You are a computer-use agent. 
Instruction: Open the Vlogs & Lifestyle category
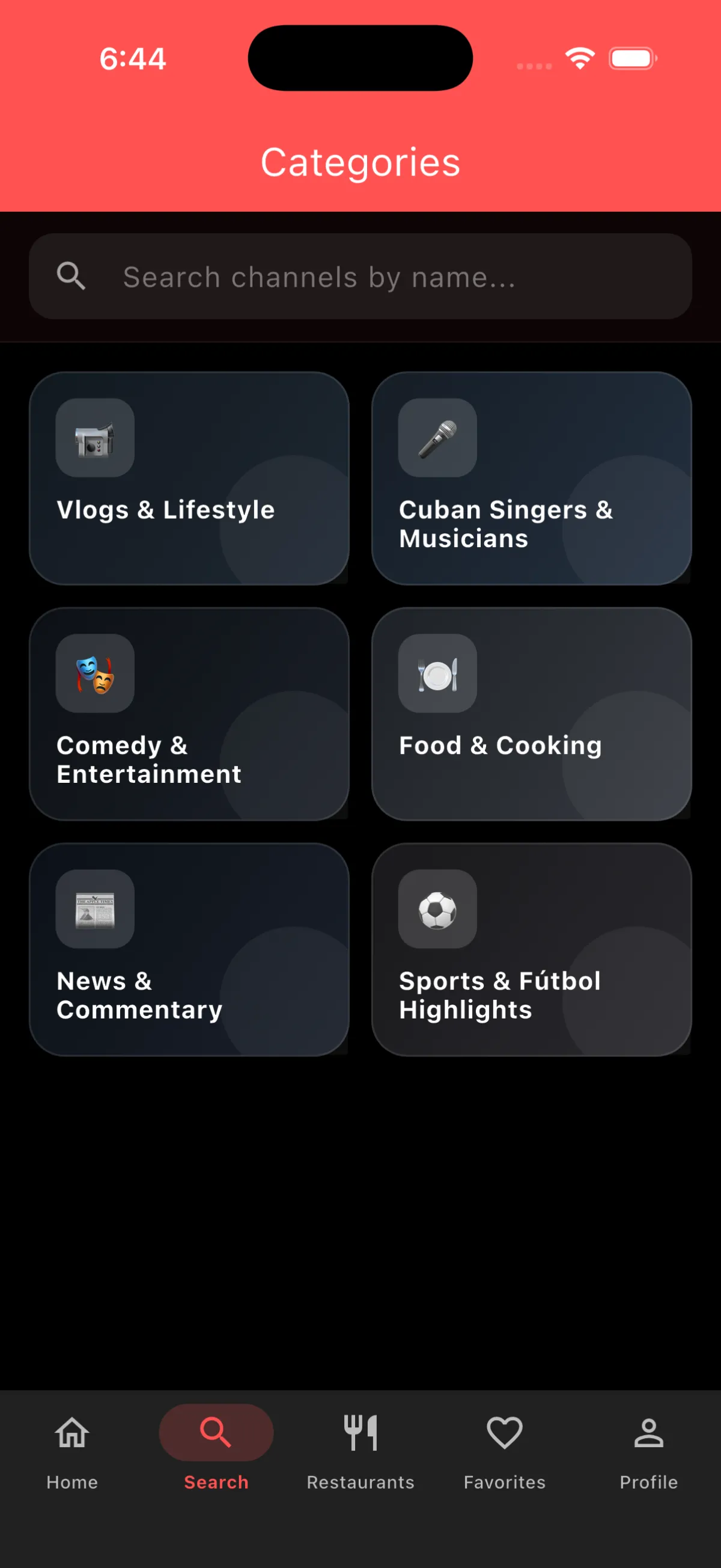click(189, 479)
